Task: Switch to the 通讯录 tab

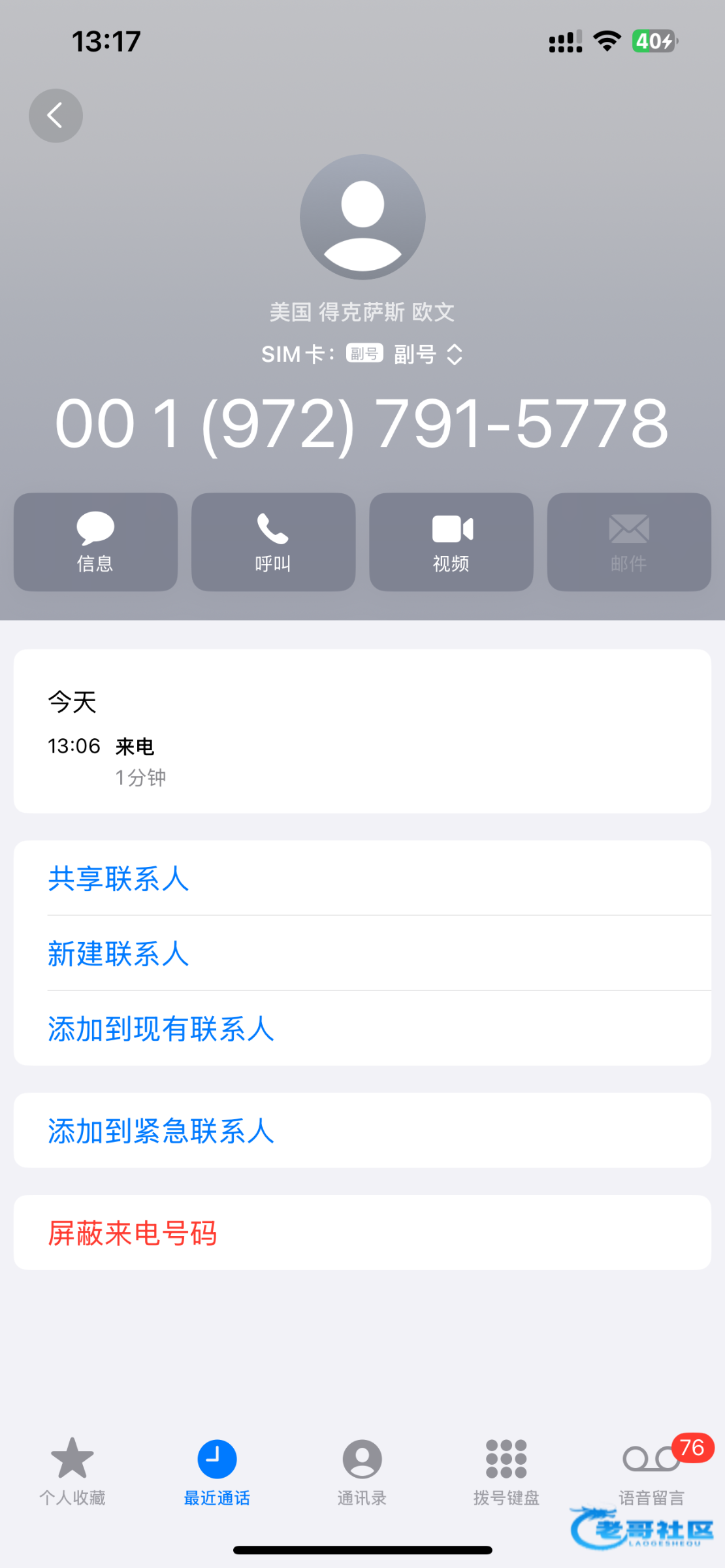Action: [362, 1470]
